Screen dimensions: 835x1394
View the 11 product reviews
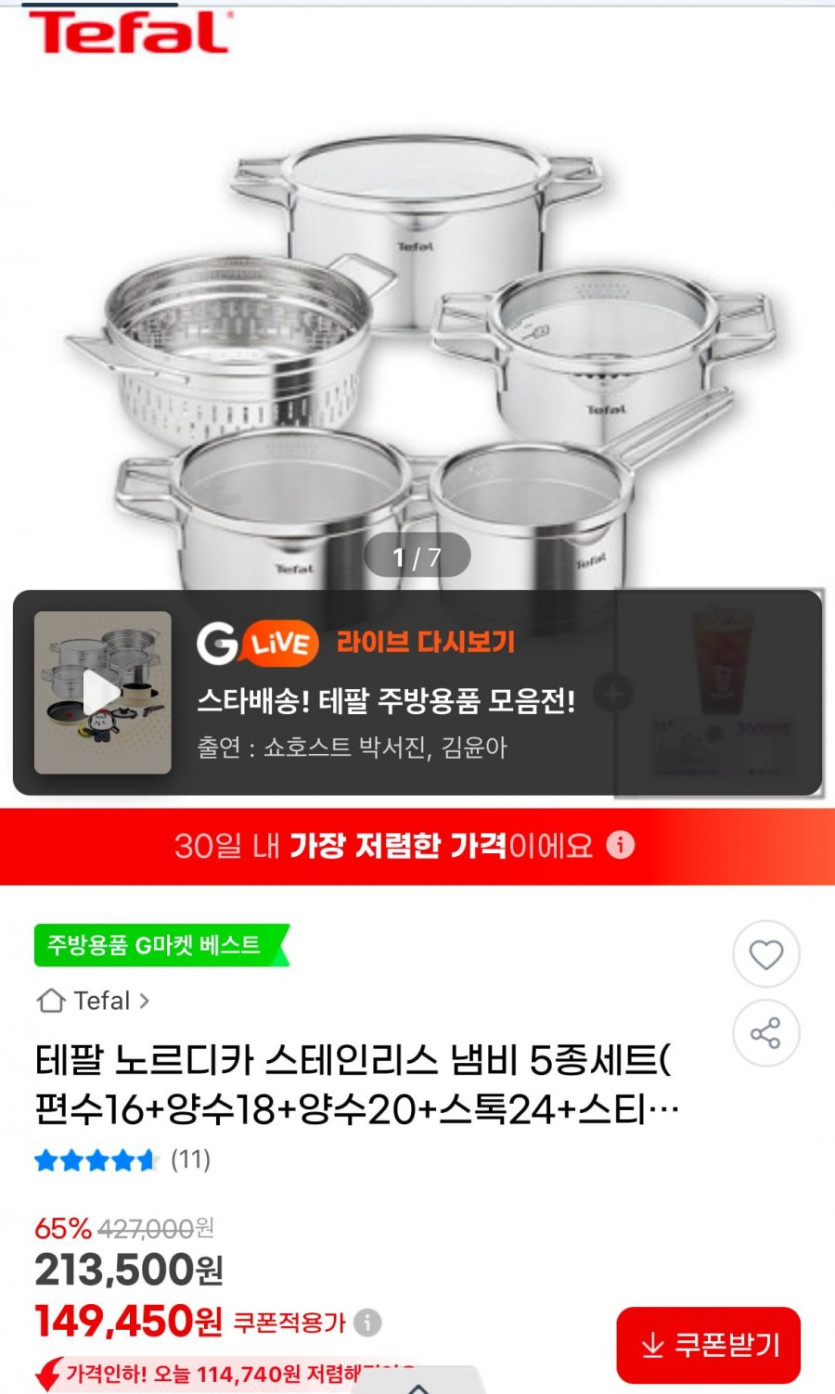click(x=123, y=1160)
